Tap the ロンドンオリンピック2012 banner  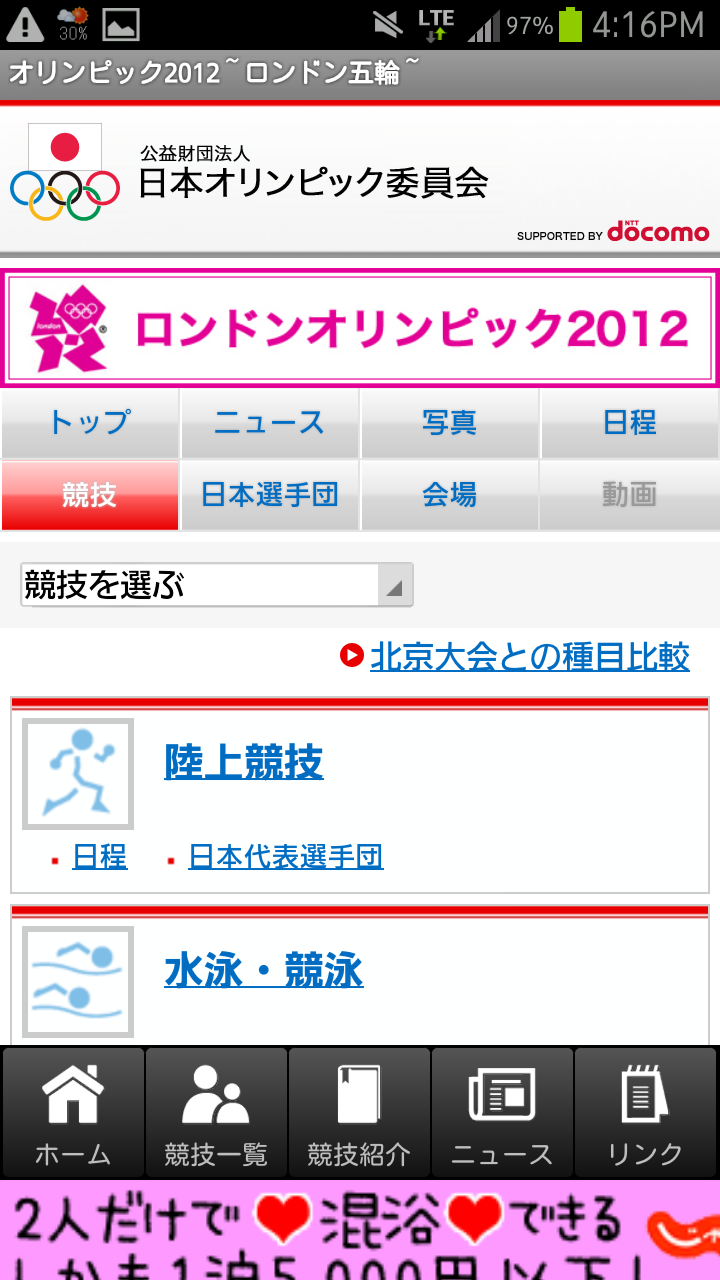[360, 327]
